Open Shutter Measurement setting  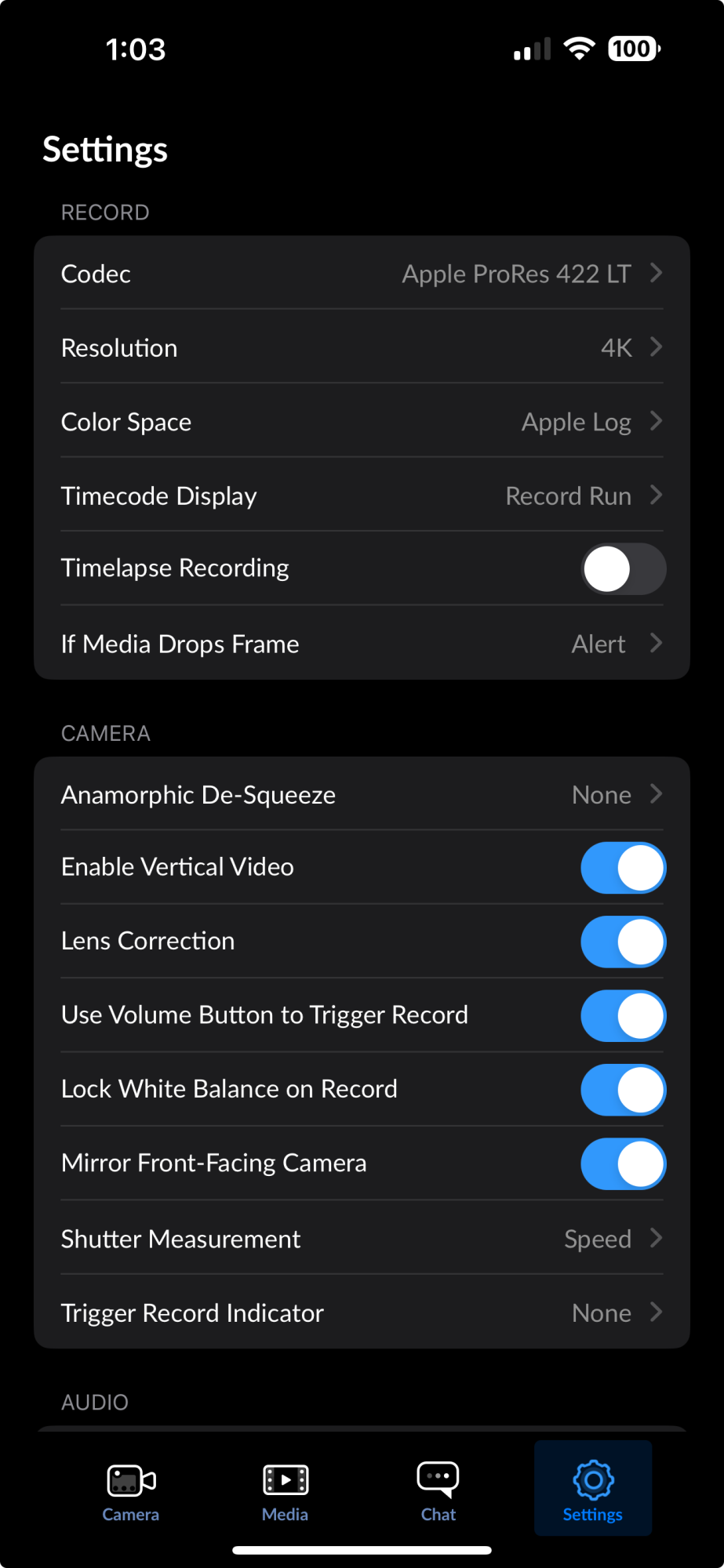362,1238
